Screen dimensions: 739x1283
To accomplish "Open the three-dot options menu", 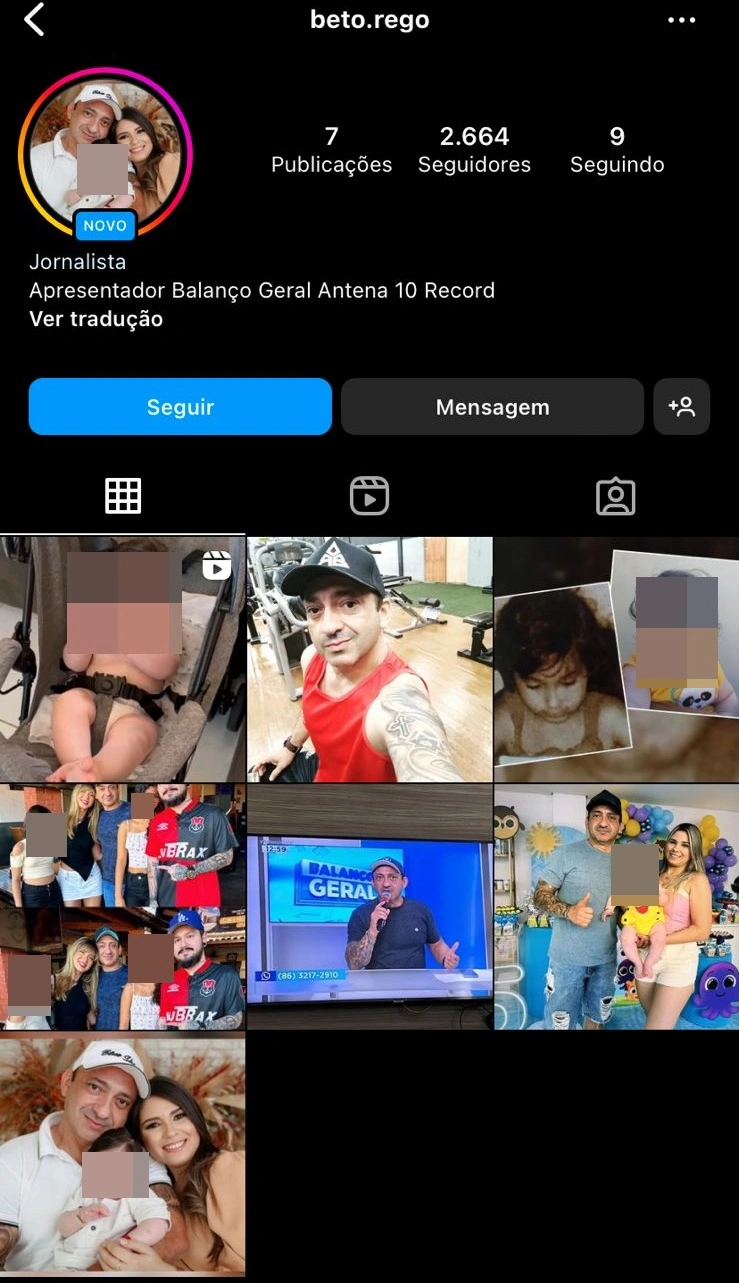I will [x=681, y=20].
